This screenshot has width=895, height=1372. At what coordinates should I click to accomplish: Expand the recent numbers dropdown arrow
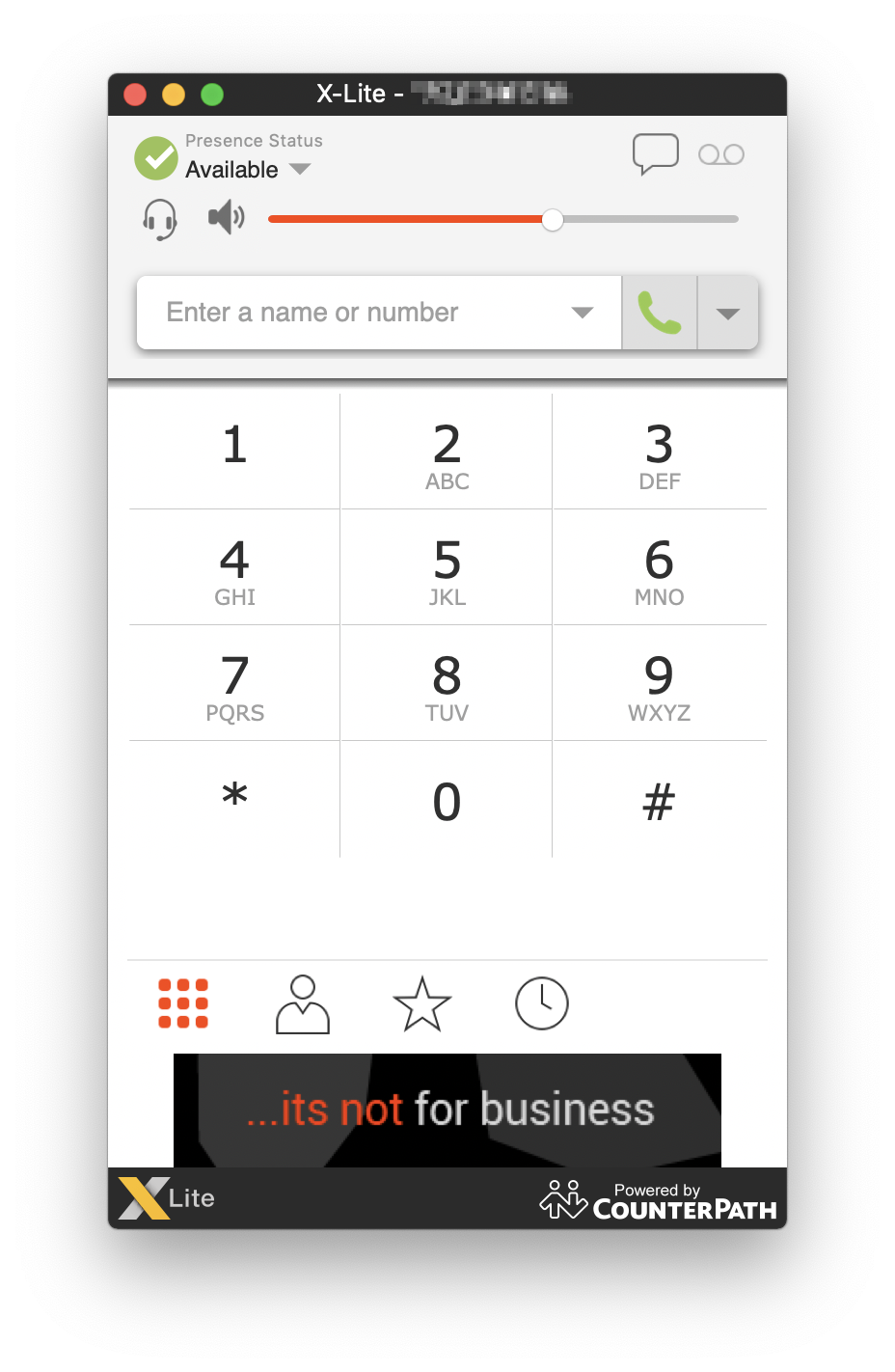point(582,313)
